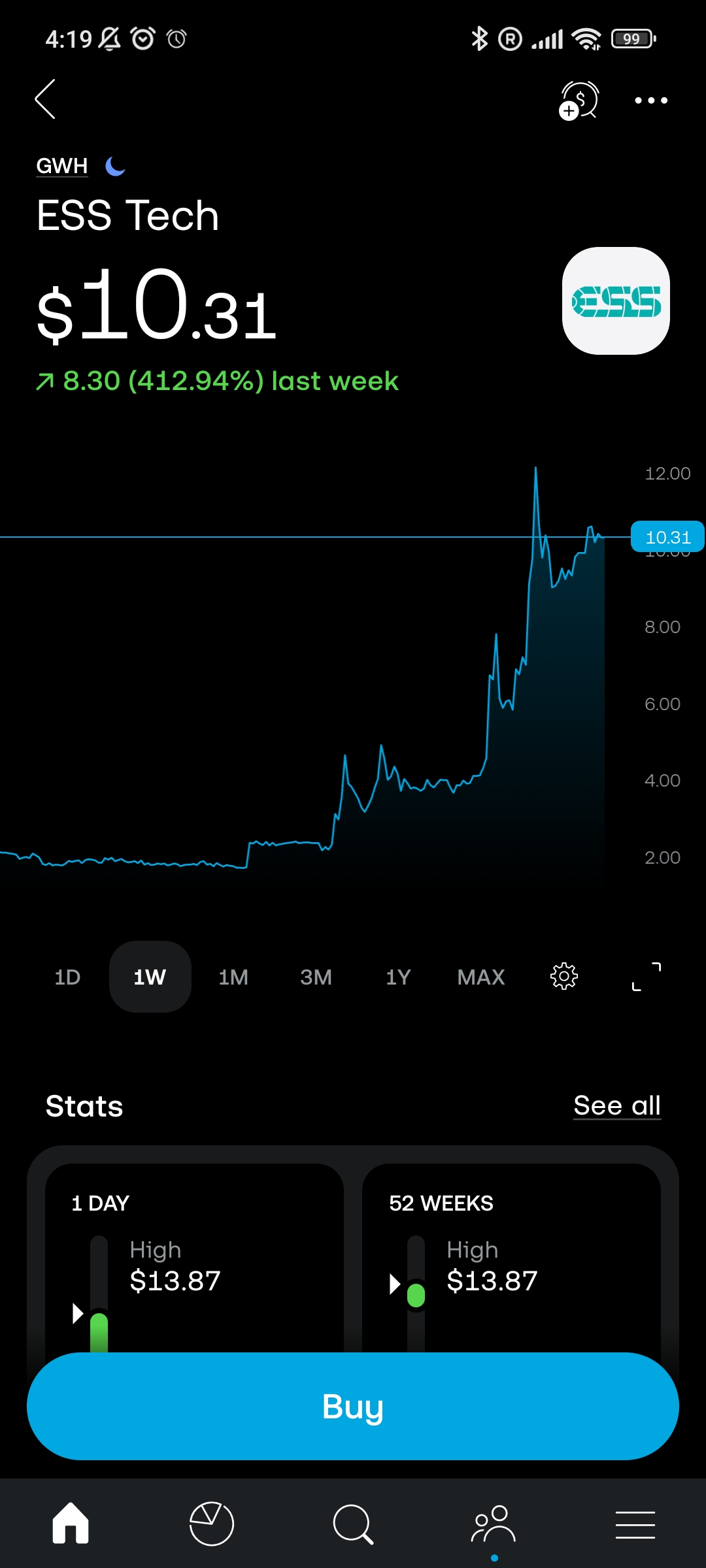Go back using the top-left arrow
This screenshot has height=1568, width=706.
click(45, 99)
